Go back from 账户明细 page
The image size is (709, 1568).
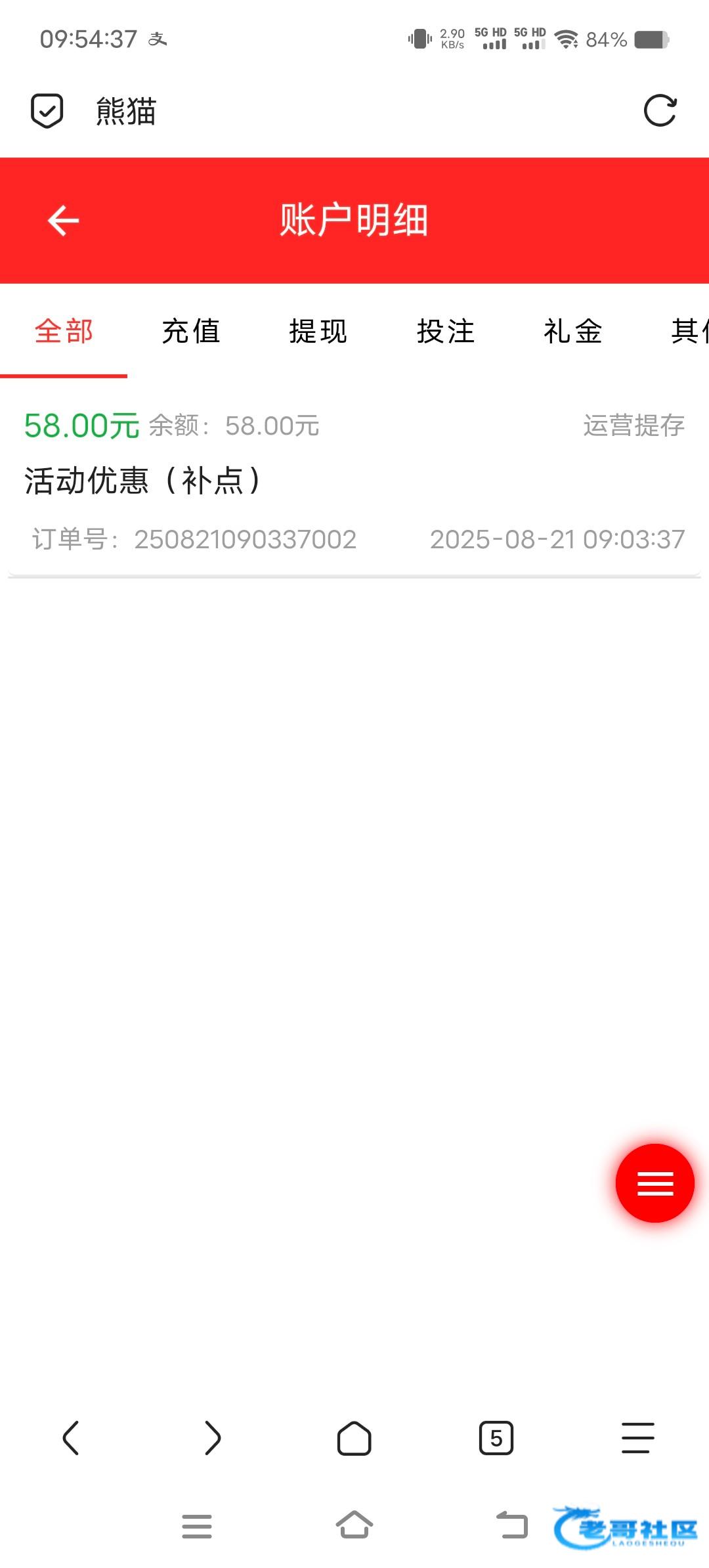click(64, 221)
